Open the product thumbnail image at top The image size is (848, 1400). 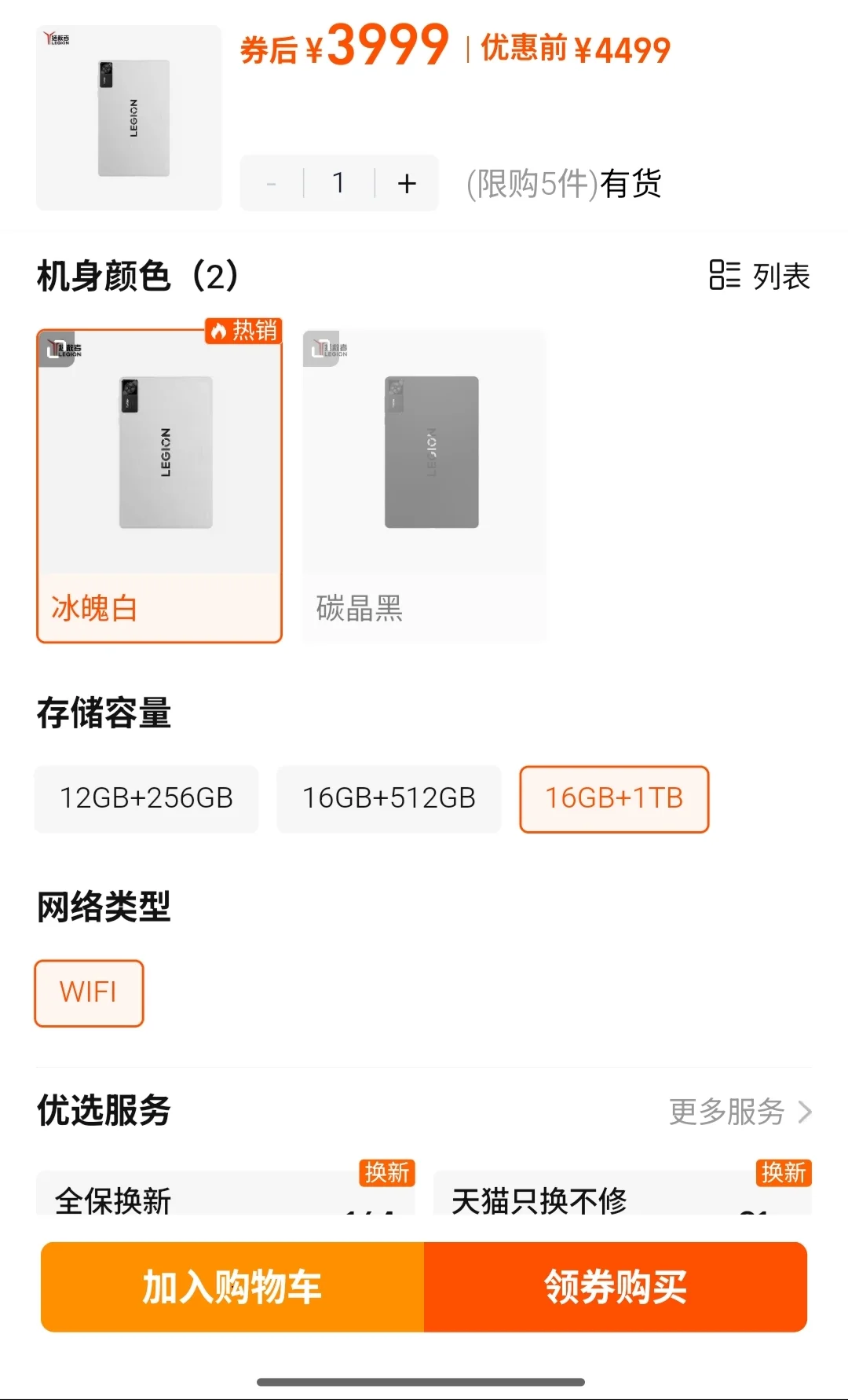click(129, 118)
